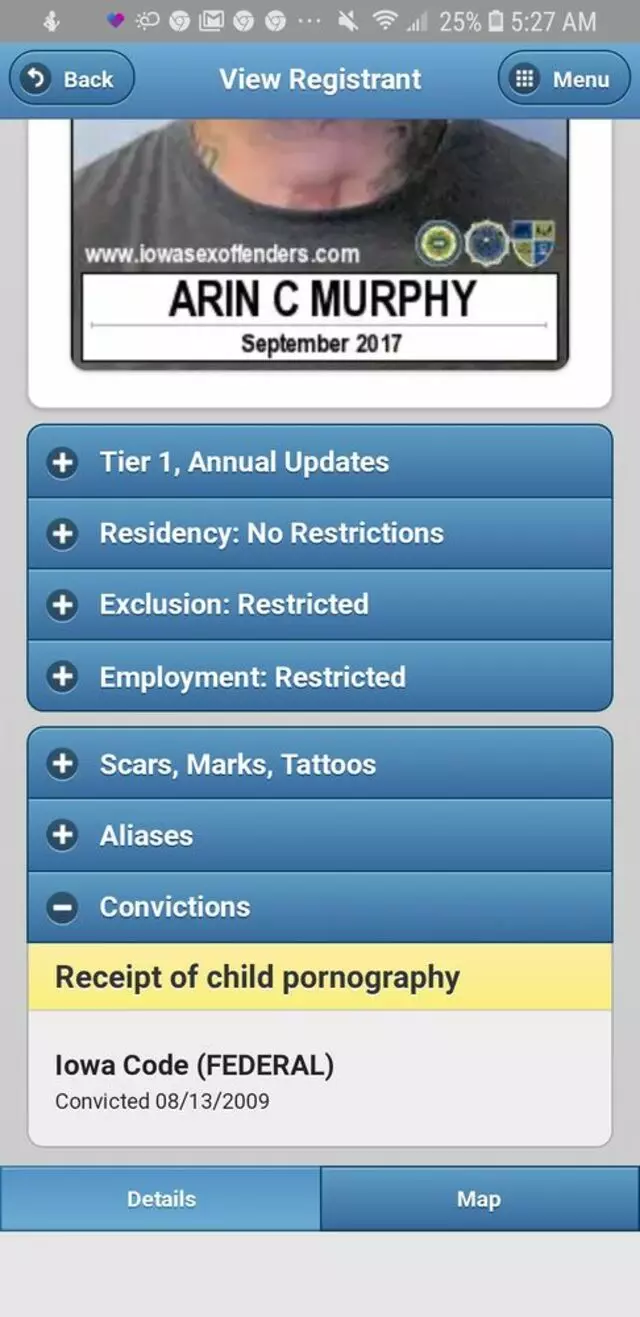Expand the Aliases section

click(x=319, y=836)
